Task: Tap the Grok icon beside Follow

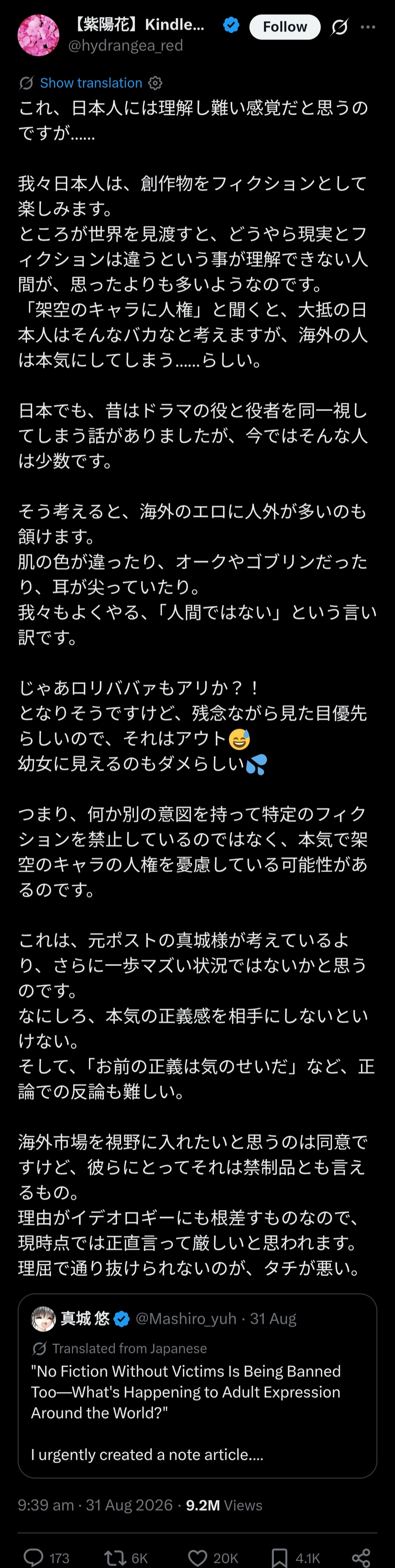Action: [x=340, y=27]
